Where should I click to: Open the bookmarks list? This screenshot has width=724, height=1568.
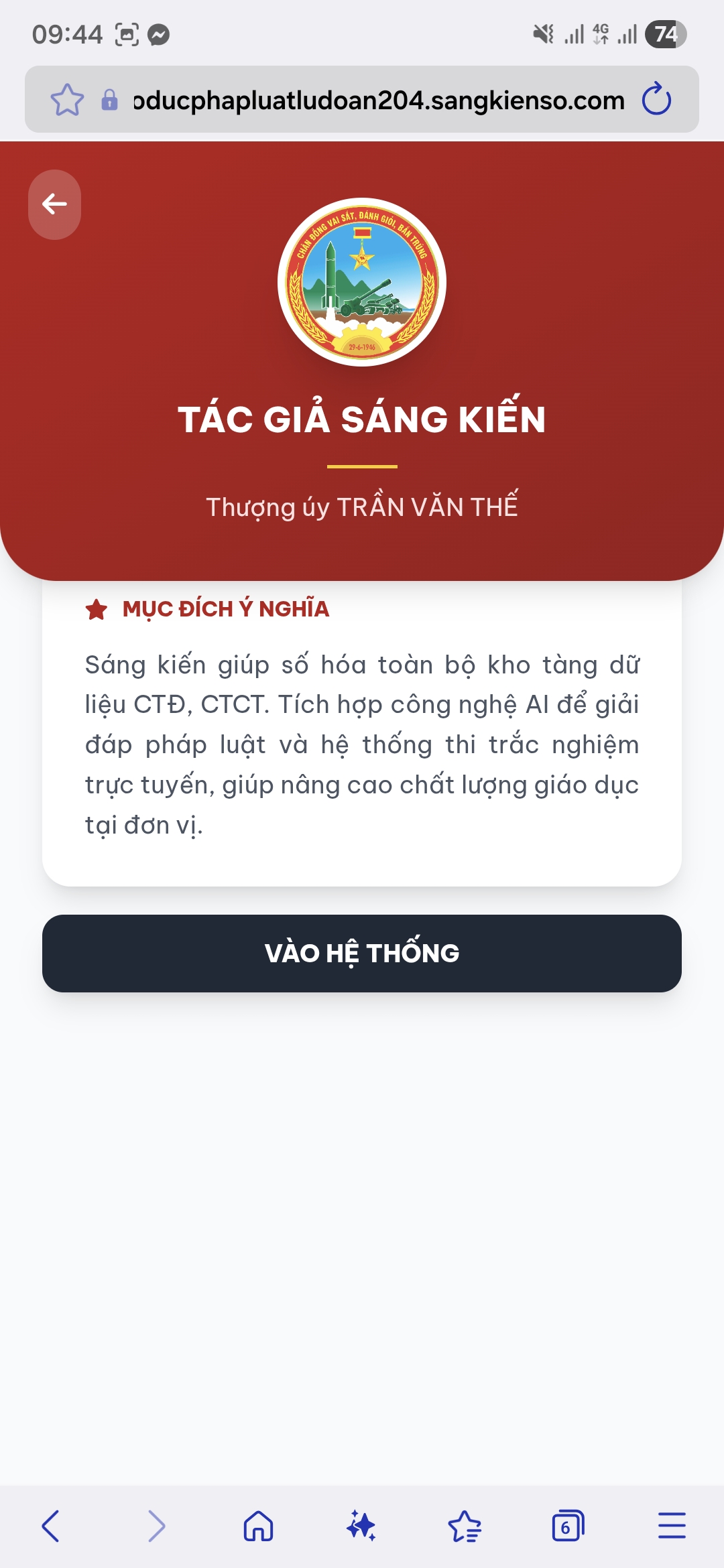pyautogui.click(x=465, y=1526)
